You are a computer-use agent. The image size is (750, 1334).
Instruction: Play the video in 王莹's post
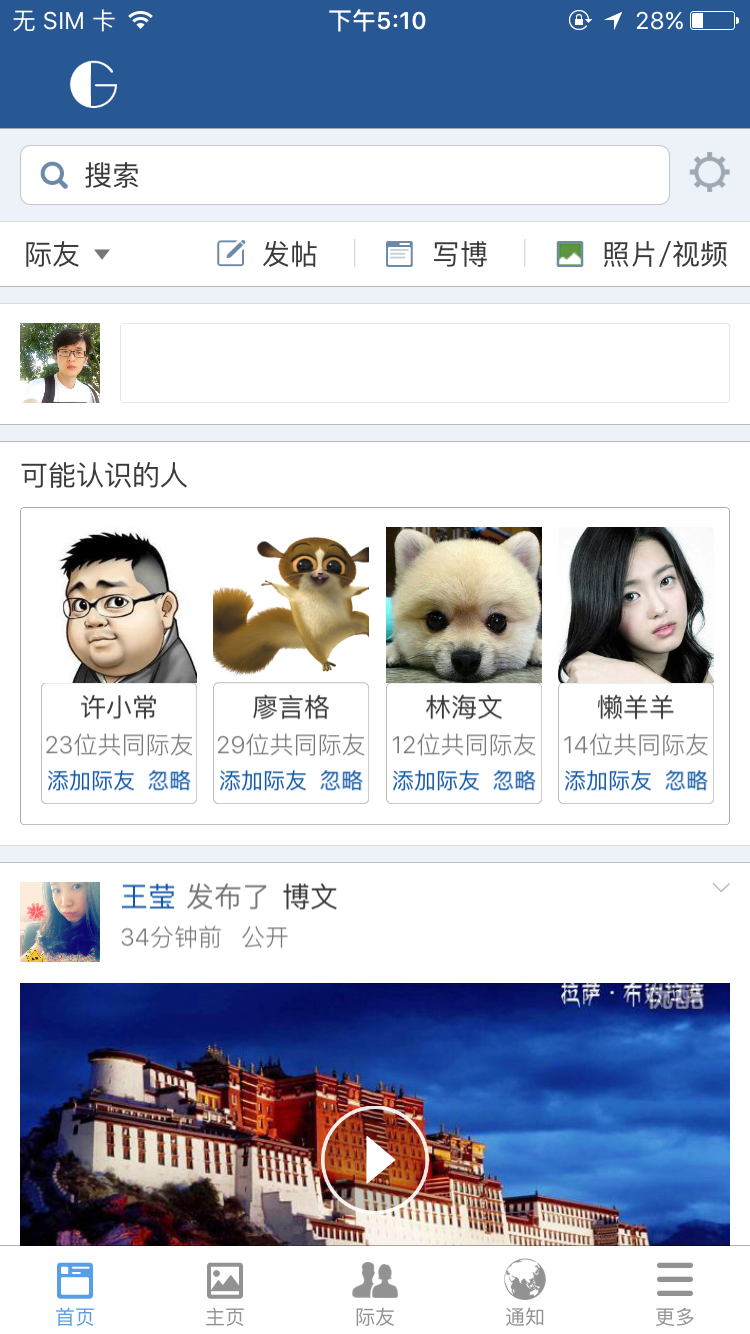point(375,1160)
